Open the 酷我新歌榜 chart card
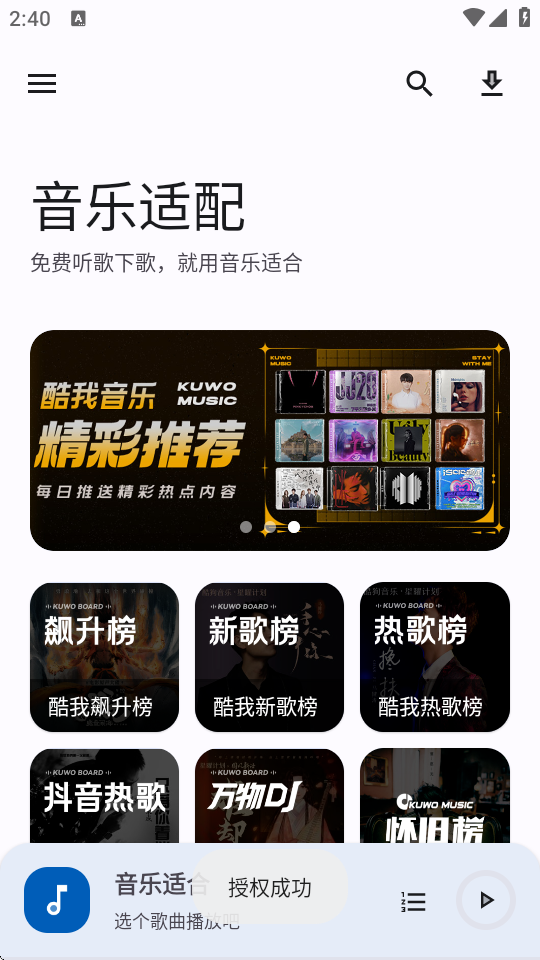The height and width of the screenshot is (960, 540). point(269,657)
